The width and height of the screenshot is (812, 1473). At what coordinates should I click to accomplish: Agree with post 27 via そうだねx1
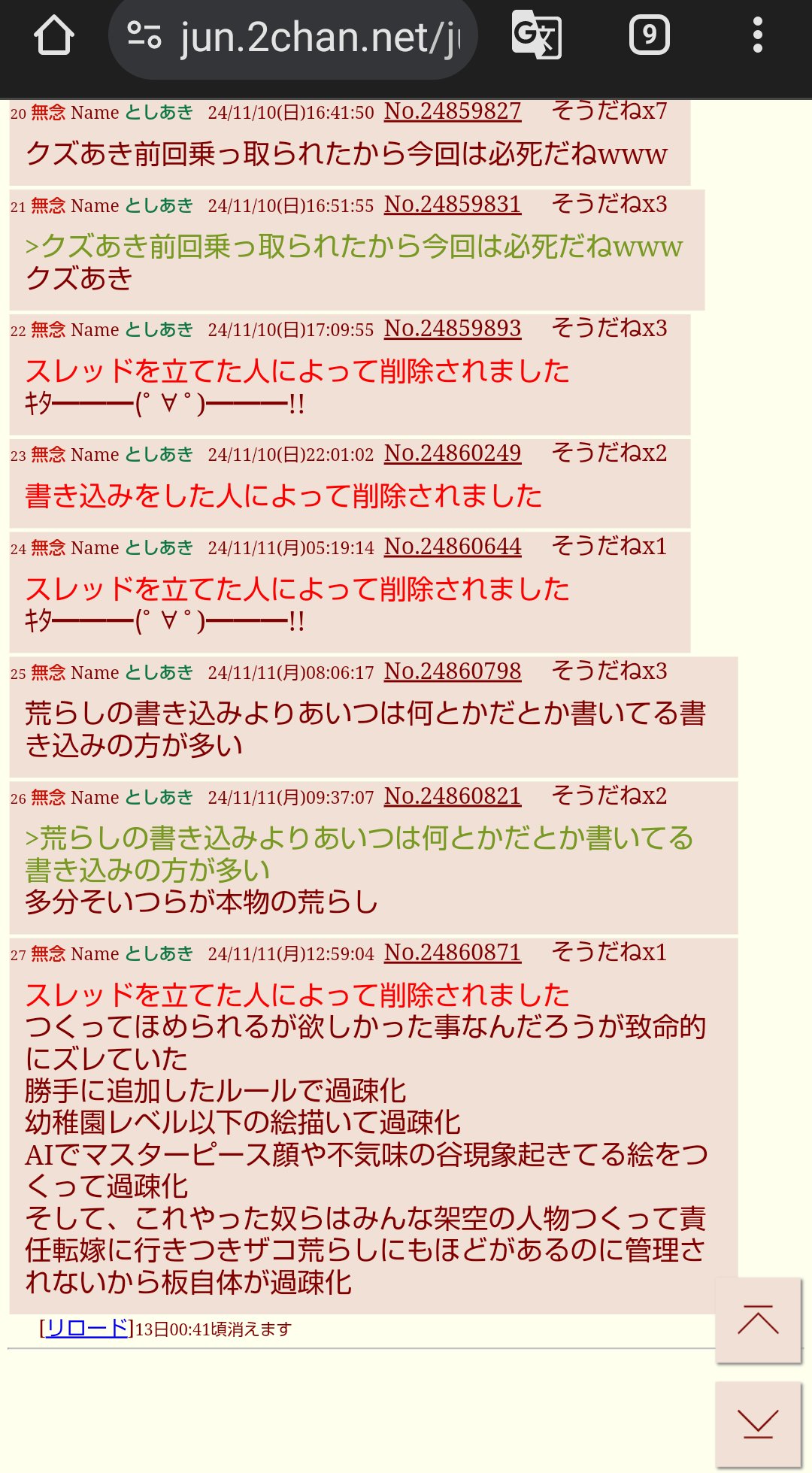point(610,953)
